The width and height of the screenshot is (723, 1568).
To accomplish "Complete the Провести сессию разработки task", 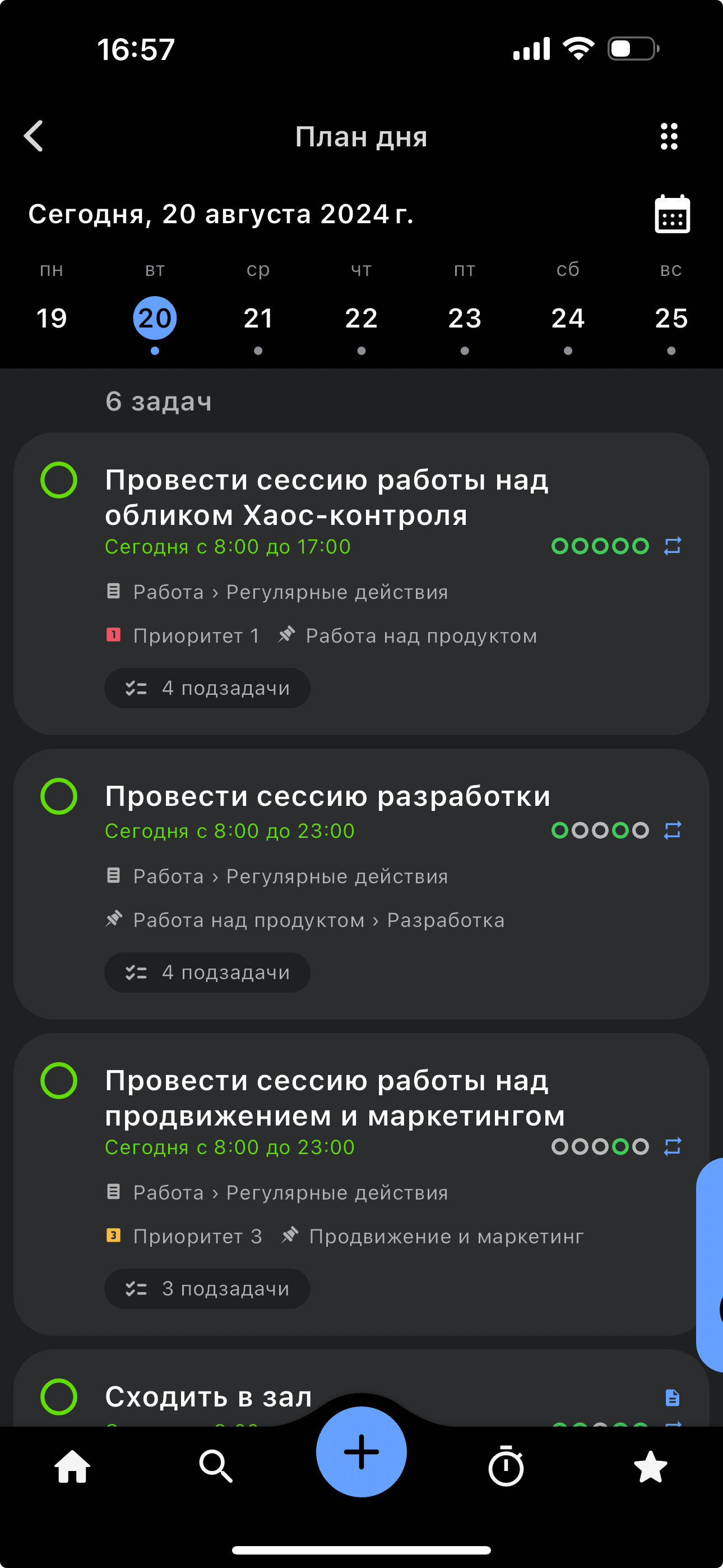I will 59,796.
